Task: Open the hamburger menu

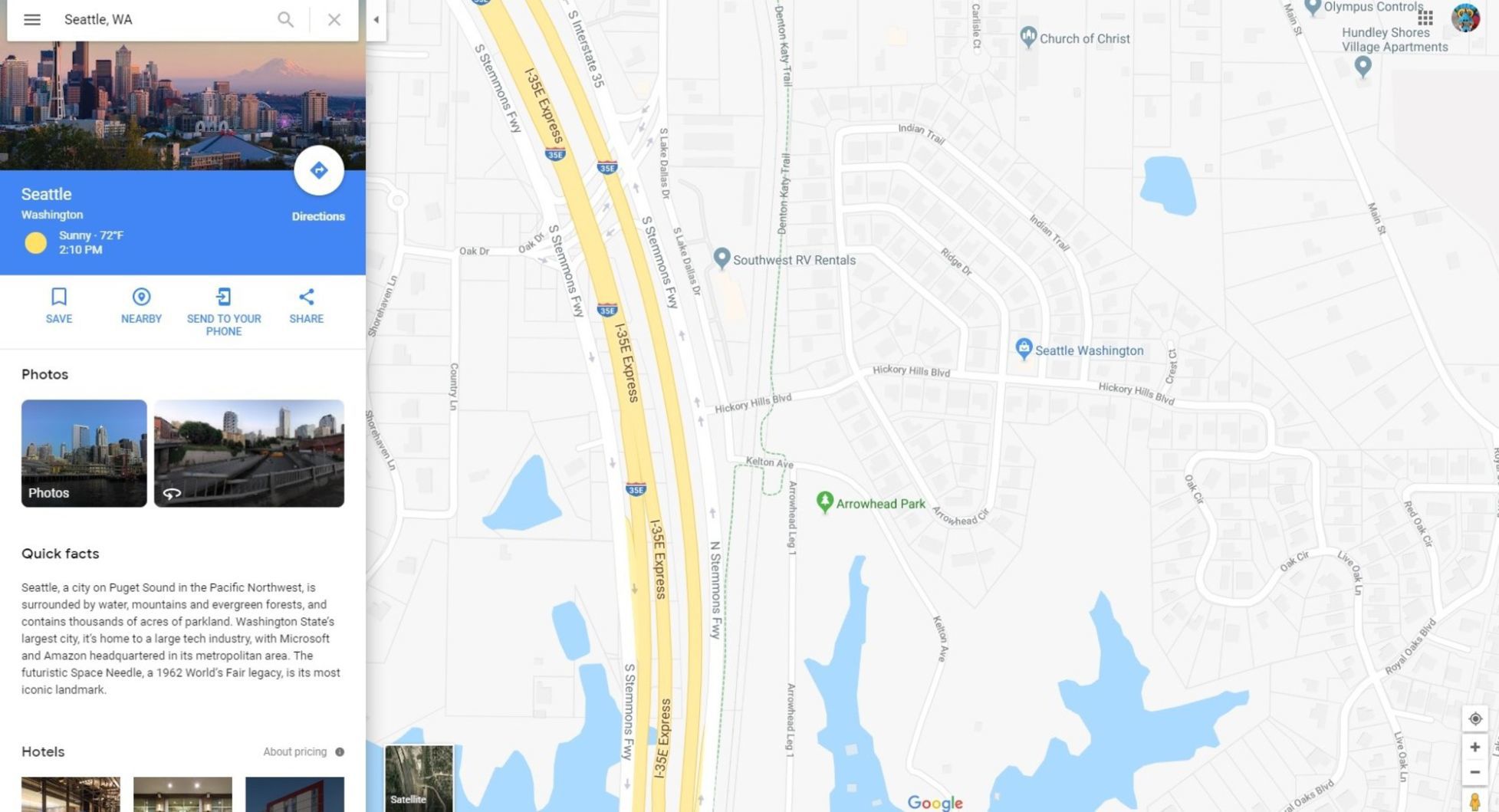Action: pyautogui.click(x=31, y=19)
